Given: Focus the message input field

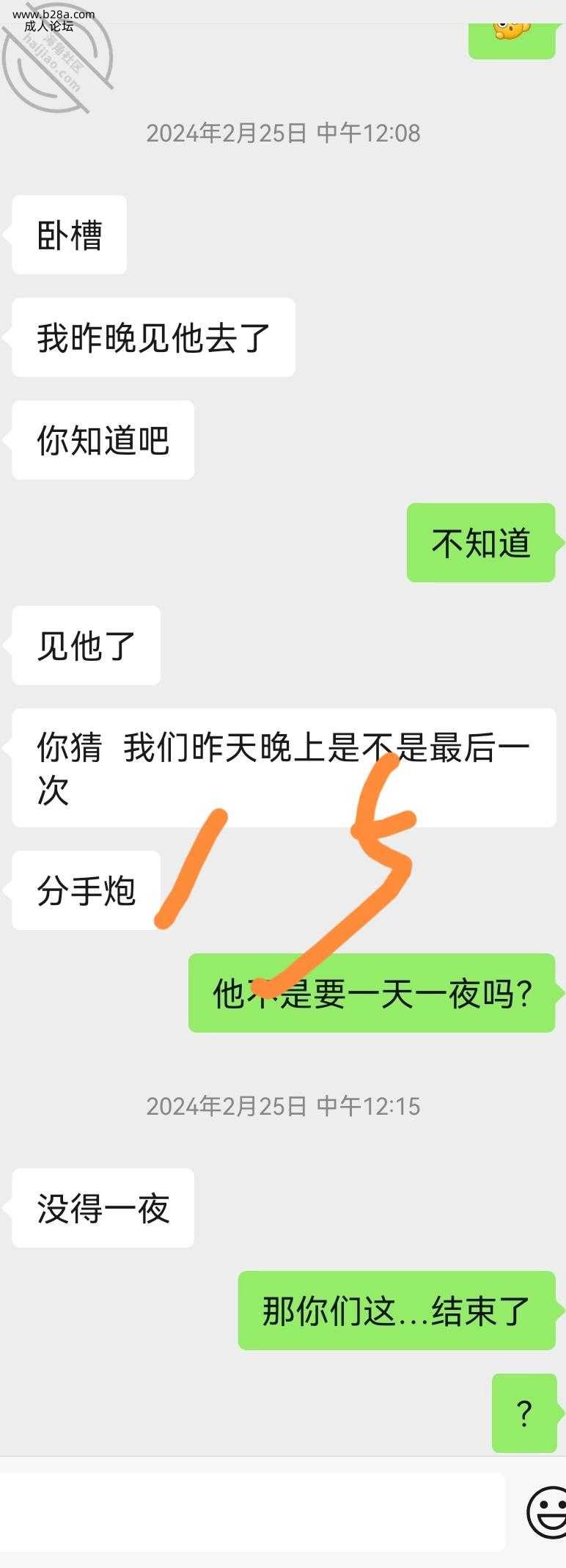Looking at the screenshot, I should pyautogui.click(x=249, y=1512).
